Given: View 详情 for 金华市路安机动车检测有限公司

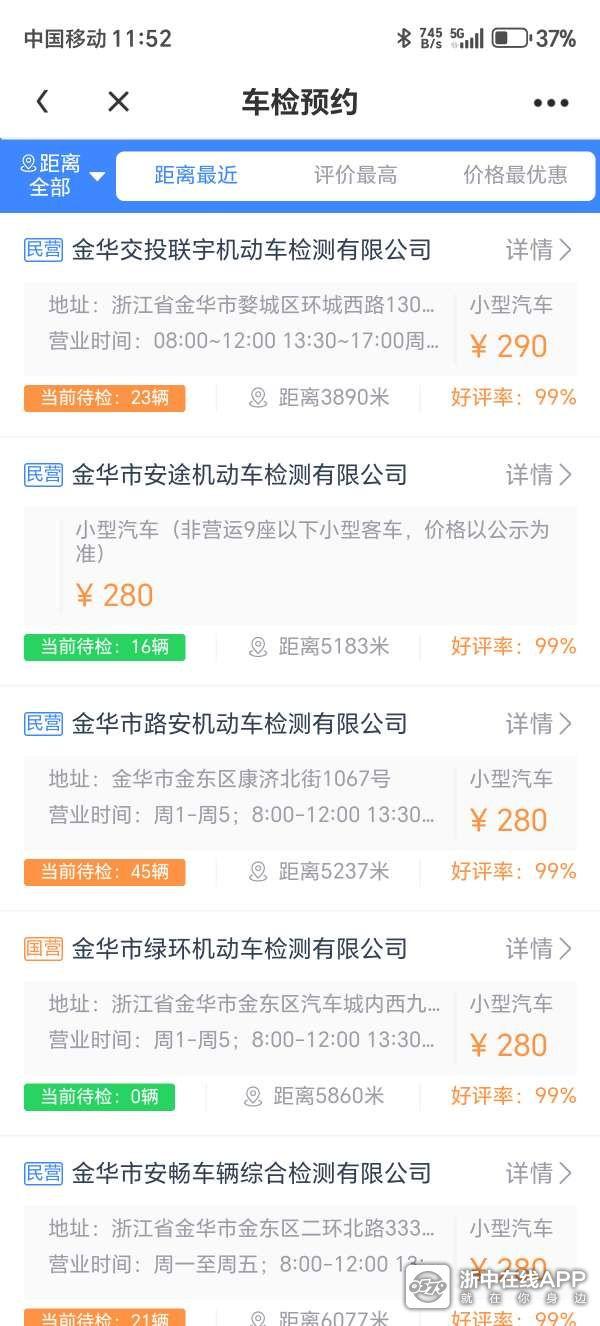Looking at the screenshot, I should (538, 723).
